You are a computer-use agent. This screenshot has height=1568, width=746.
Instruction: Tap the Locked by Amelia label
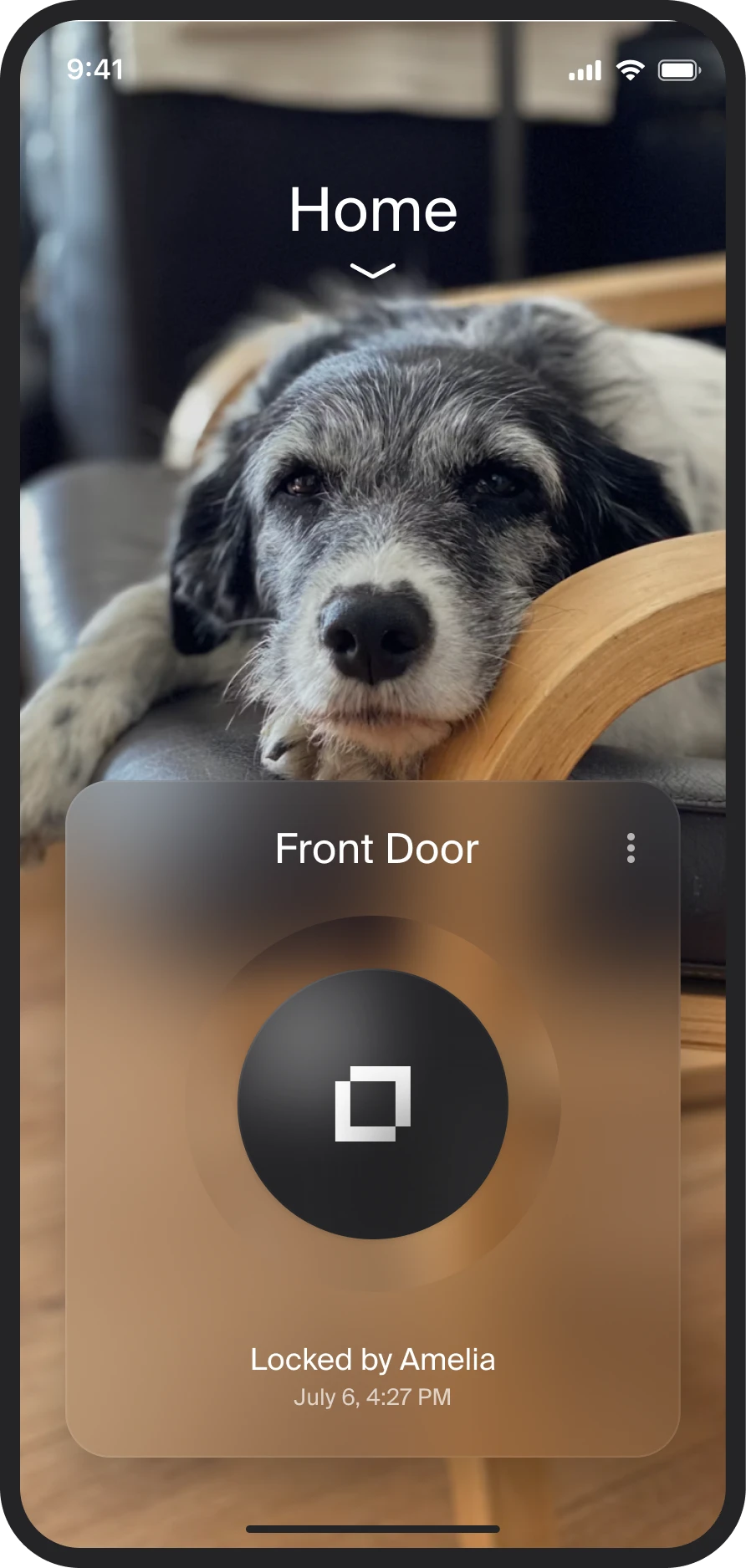point(373,1359)
